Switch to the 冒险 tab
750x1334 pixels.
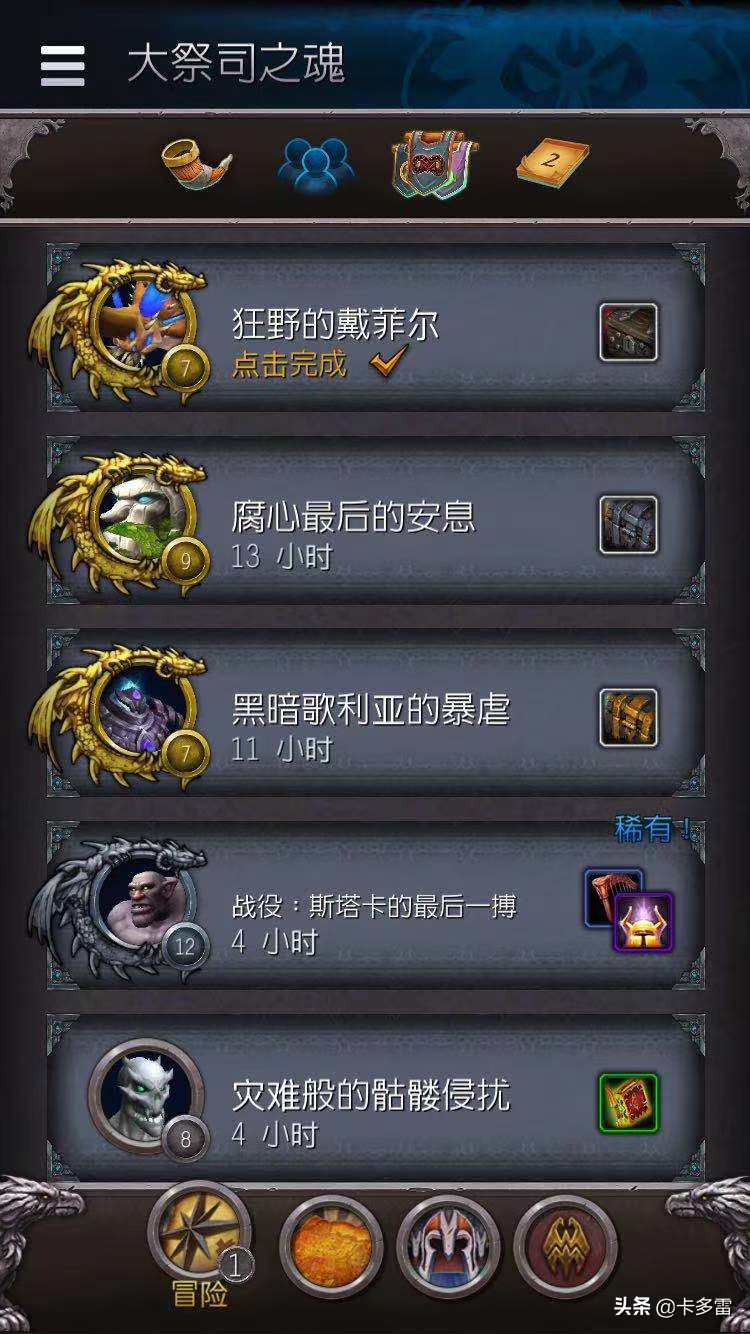pos(199,1245)
